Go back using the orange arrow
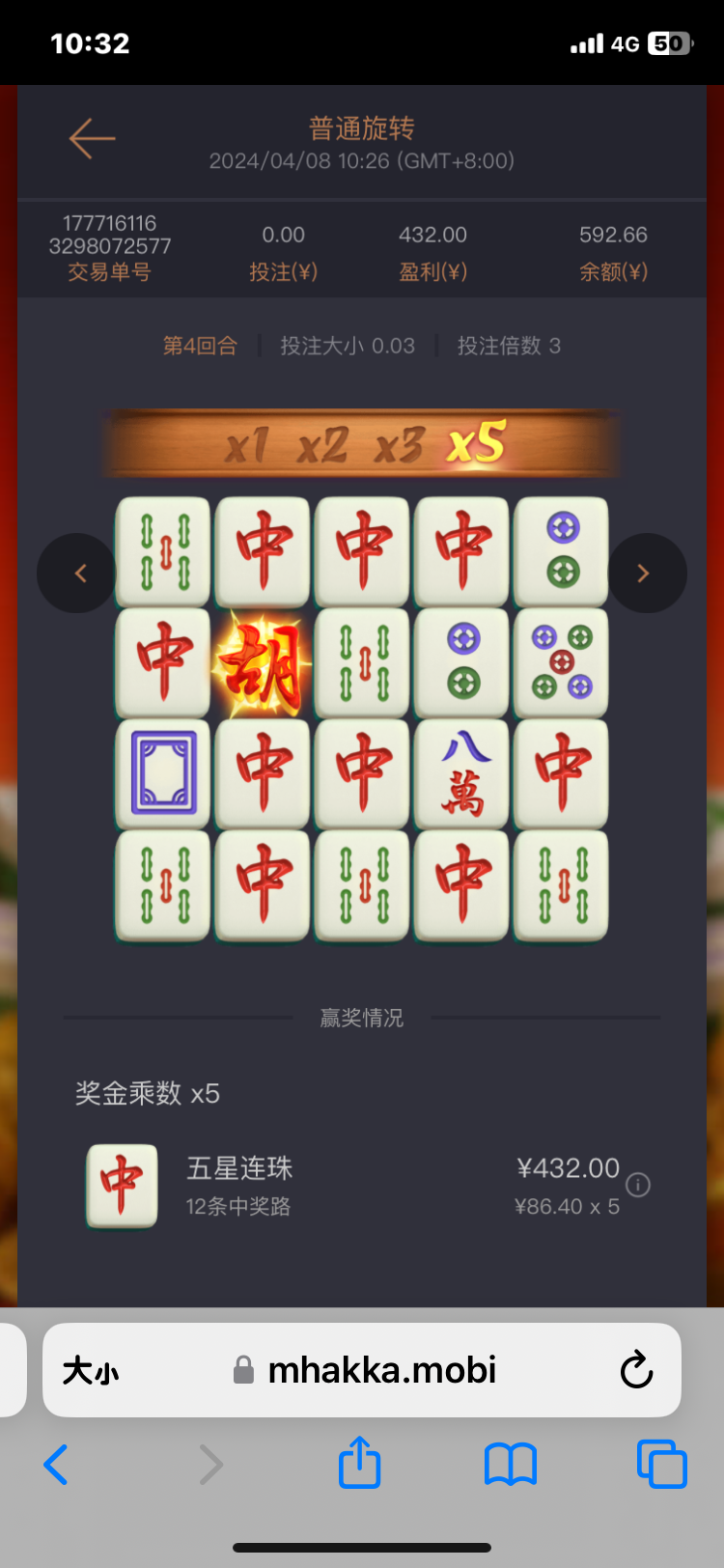The height and width of the screenshot is (1568, 724). pyautogui.click(x=93, y=139)
